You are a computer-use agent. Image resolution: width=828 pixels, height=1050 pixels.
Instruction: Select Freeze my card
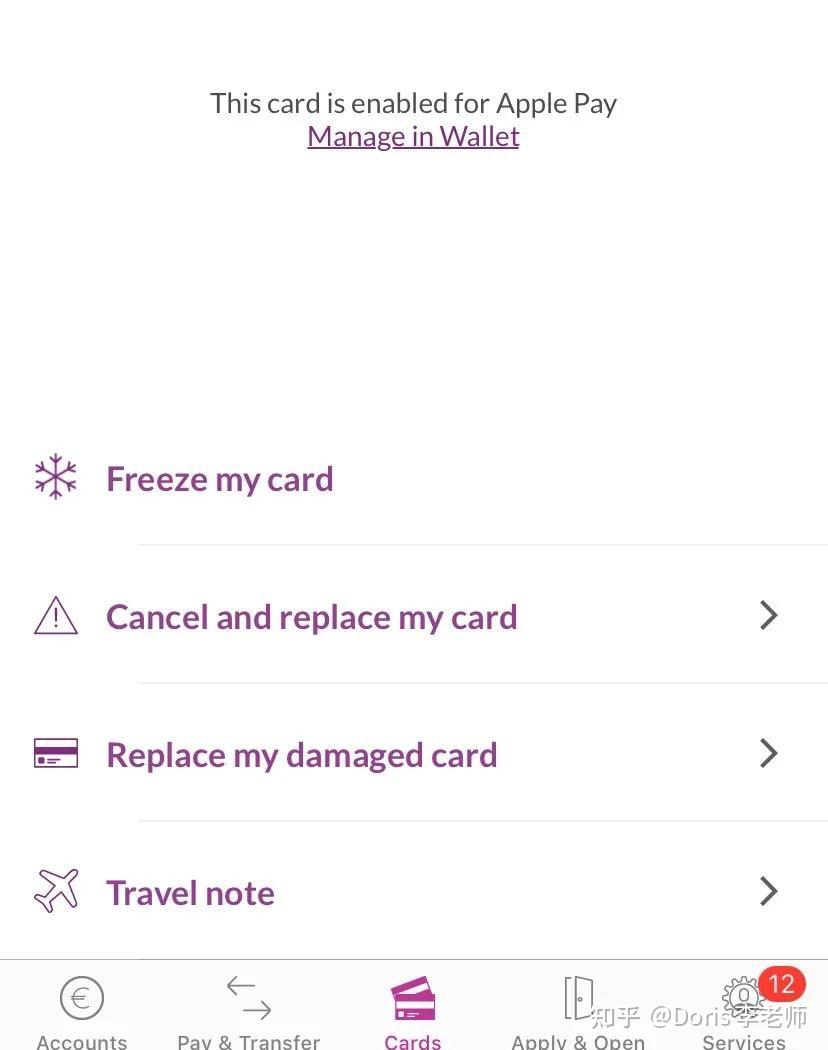click(x=220, y=479)
